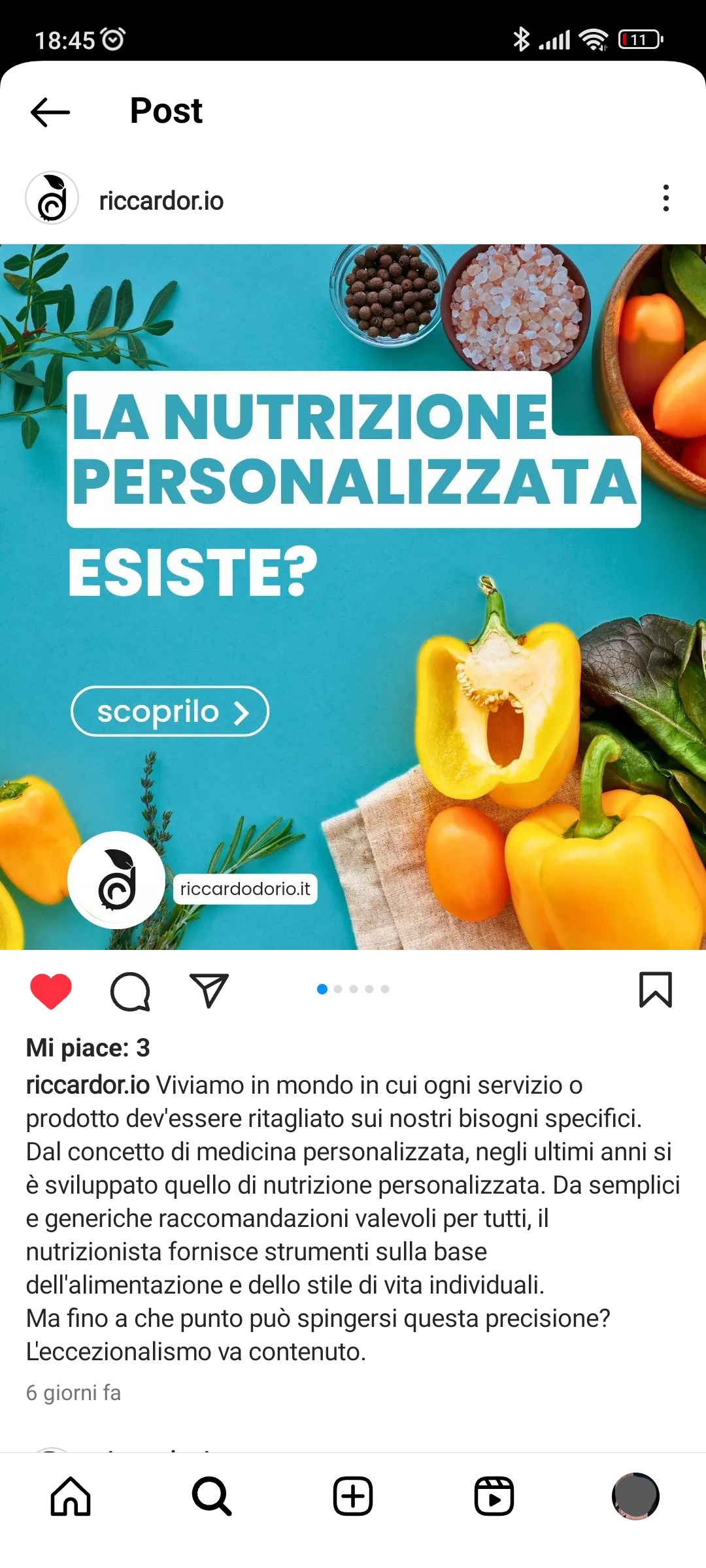Create a new post with plus tab
706x1568 pixels.
(x=353, y=1496)
